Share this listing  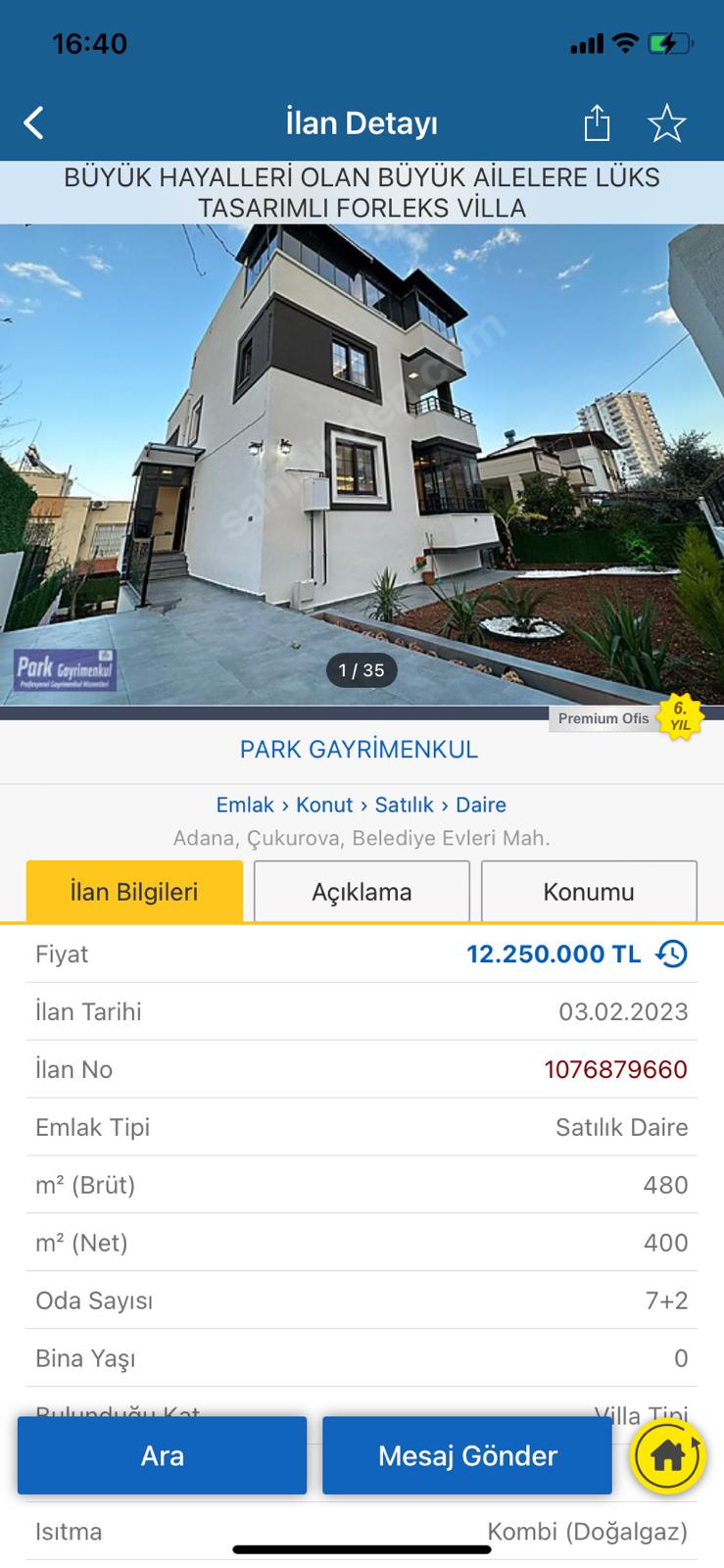[597, 123]
